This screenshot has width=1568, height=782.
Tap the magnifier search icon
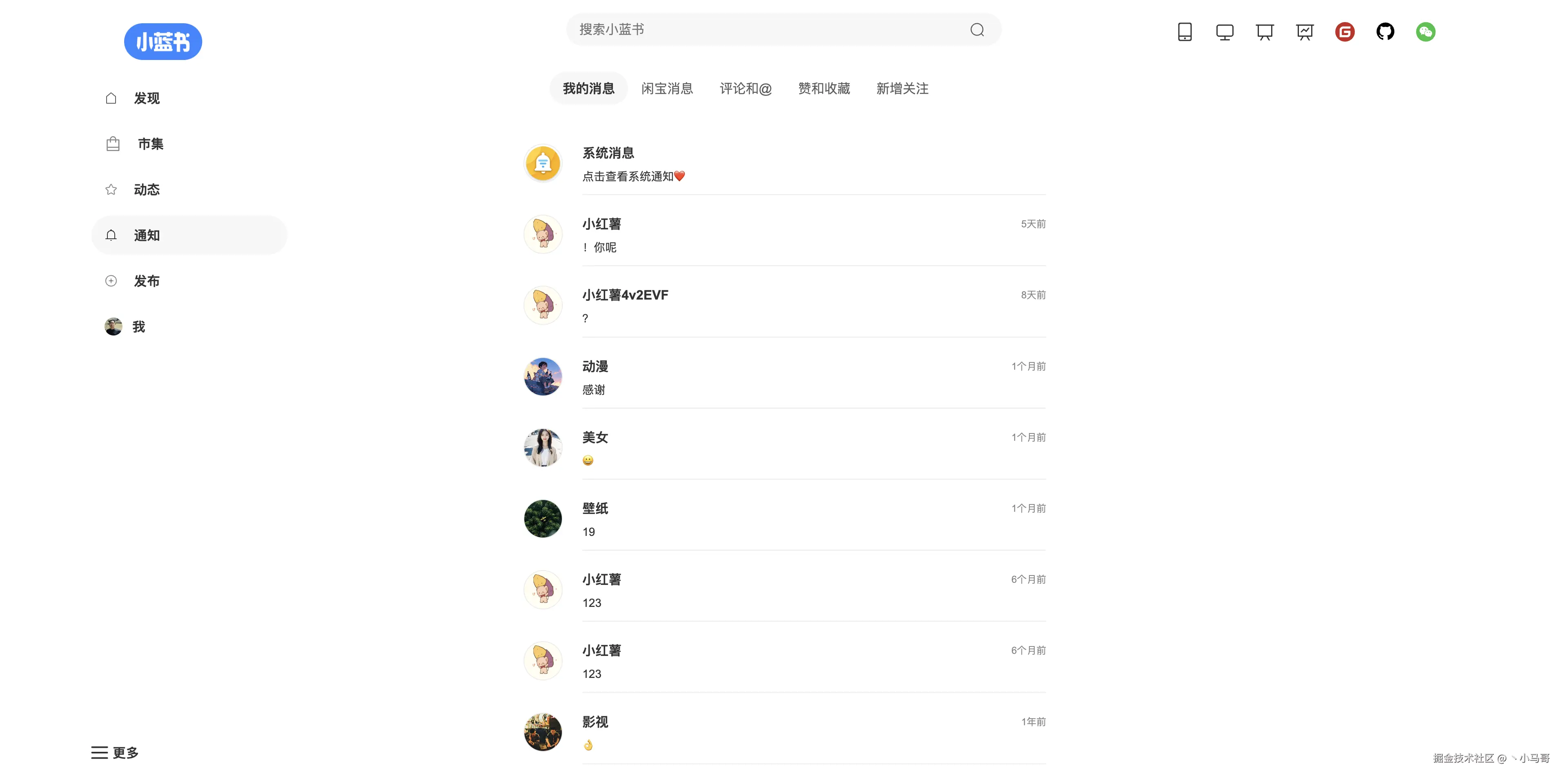click(977, 30)
